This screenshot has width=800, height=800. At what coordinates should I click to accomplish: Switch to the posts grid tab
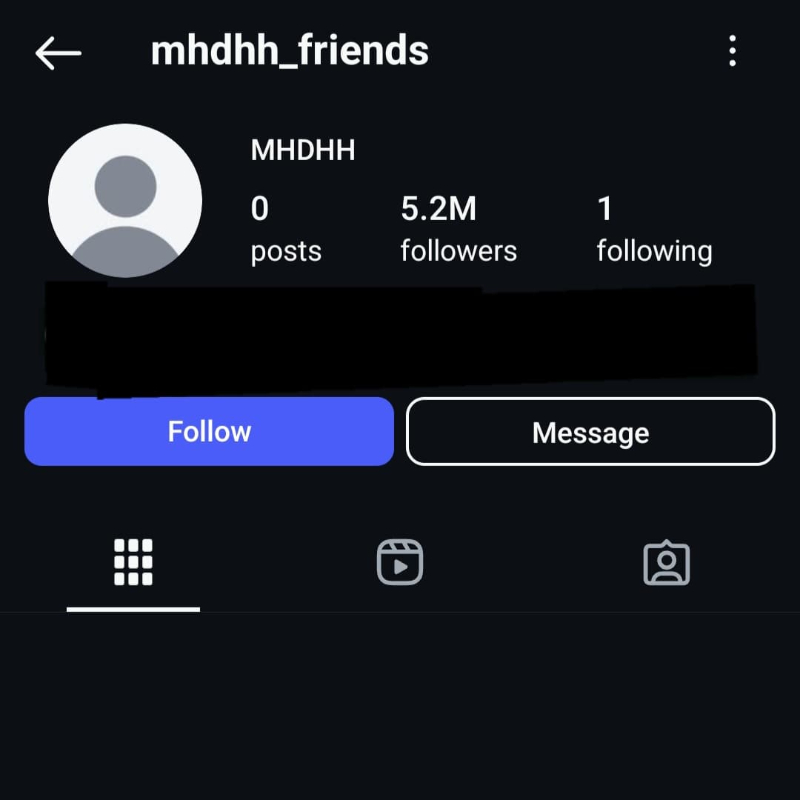pos(133,562)
